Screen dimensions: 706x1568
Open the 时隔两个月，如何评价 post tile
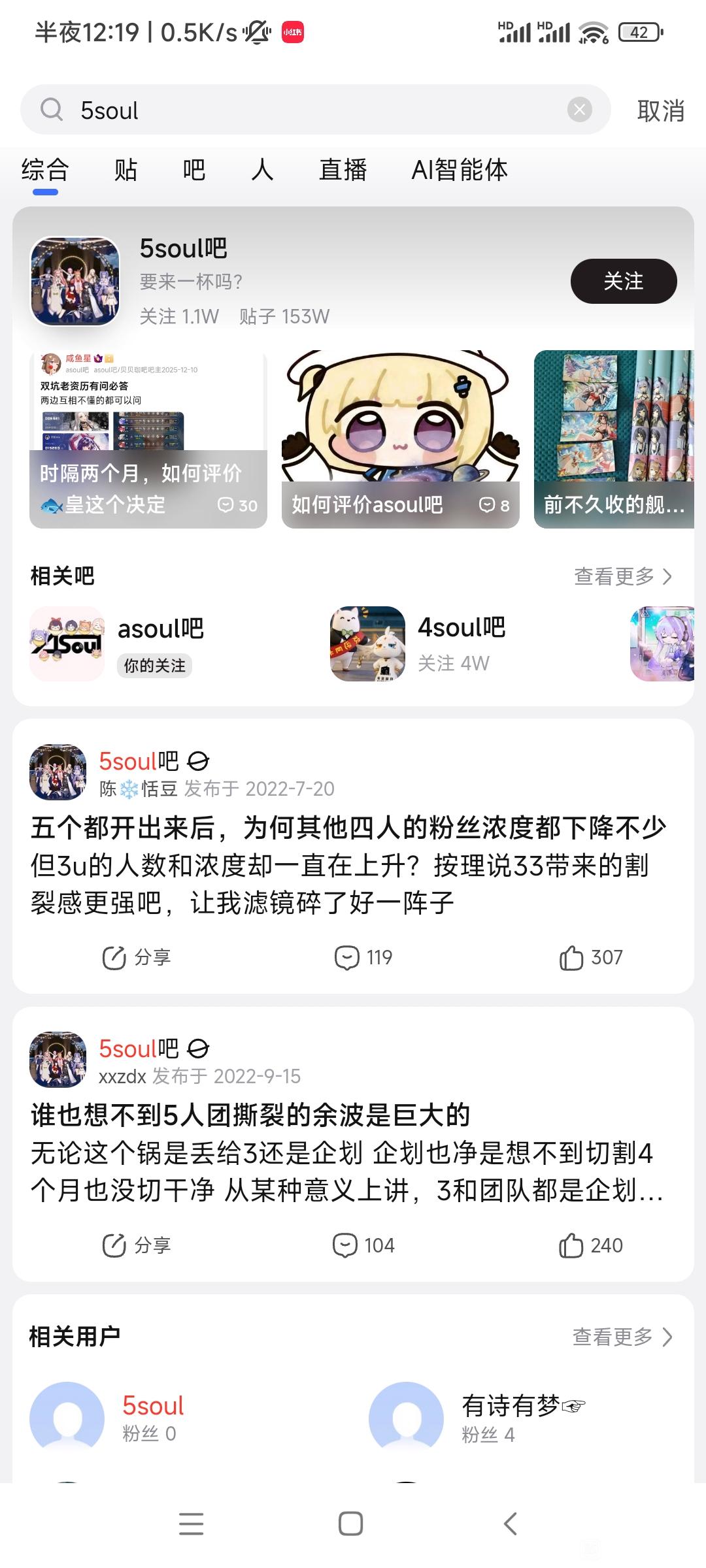148,439
